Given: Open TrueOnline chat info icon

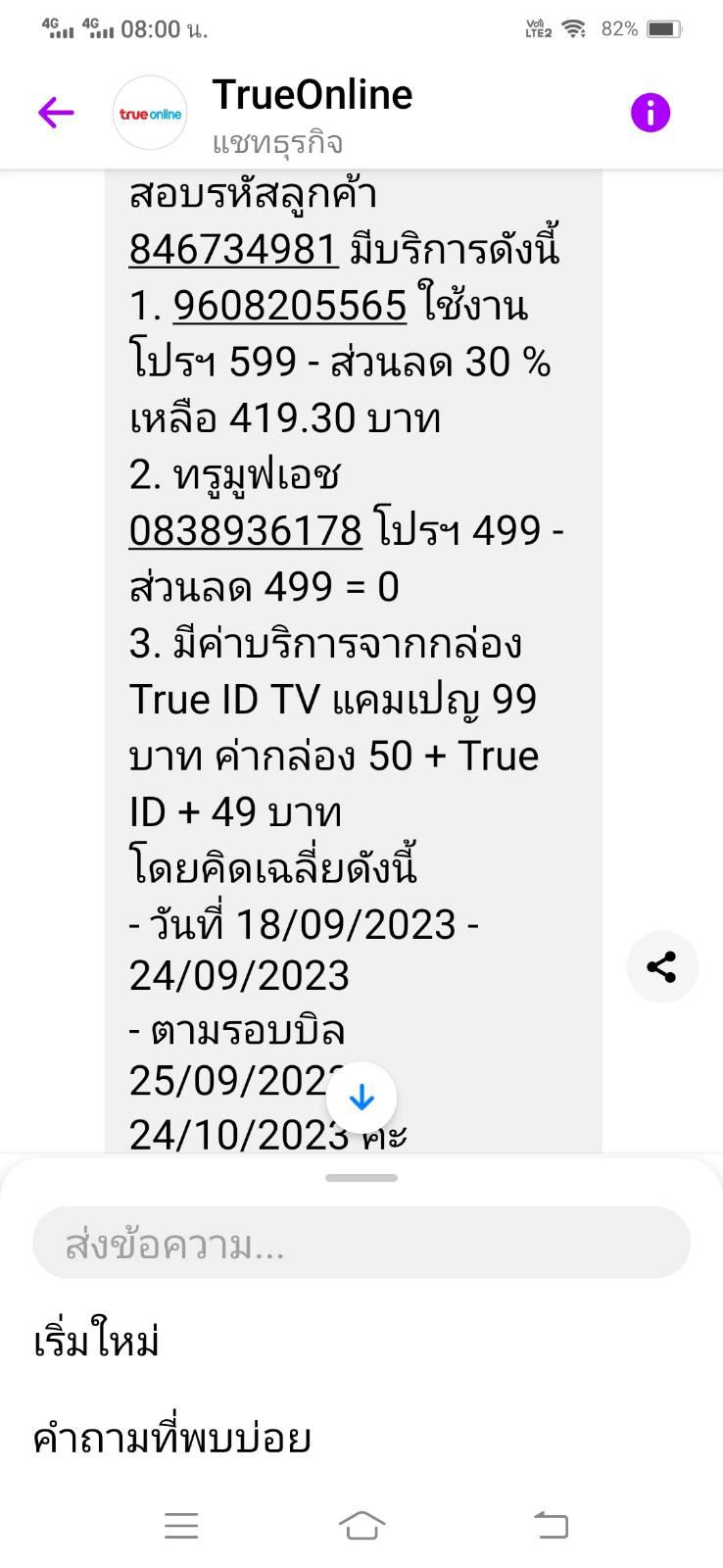Looking at the screenshot, I should click(x=651, y=113).
